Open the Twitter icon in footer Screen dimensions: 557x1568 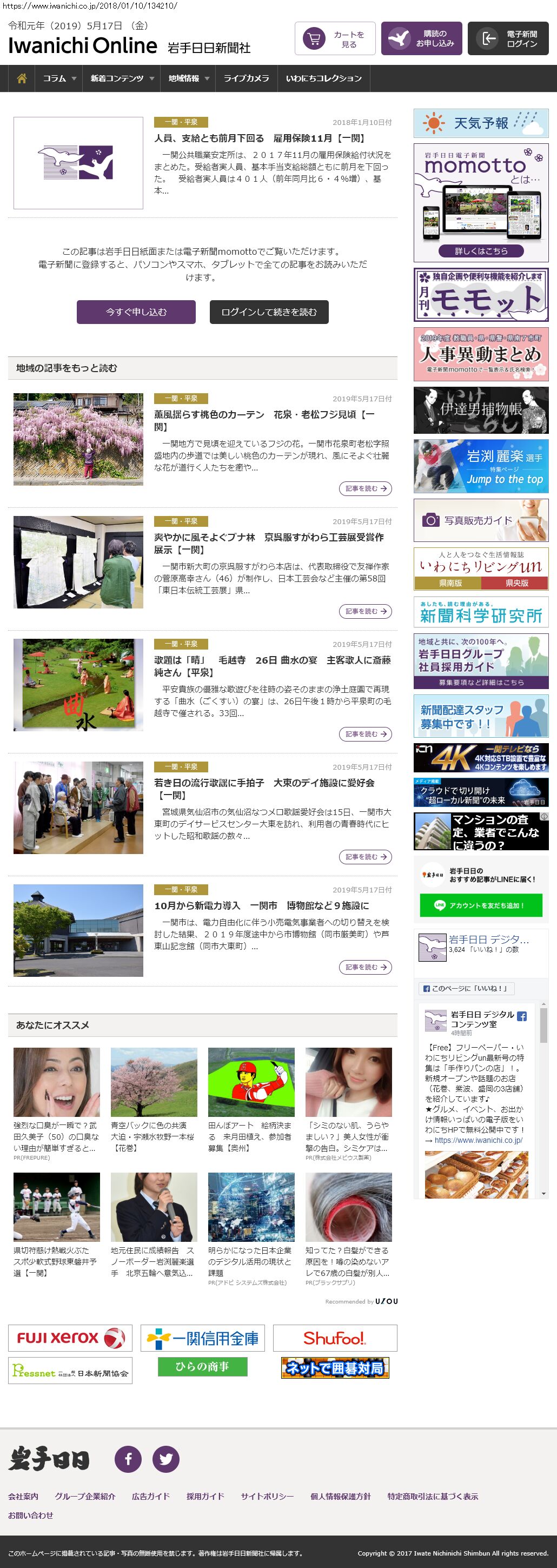point(165,1459)
